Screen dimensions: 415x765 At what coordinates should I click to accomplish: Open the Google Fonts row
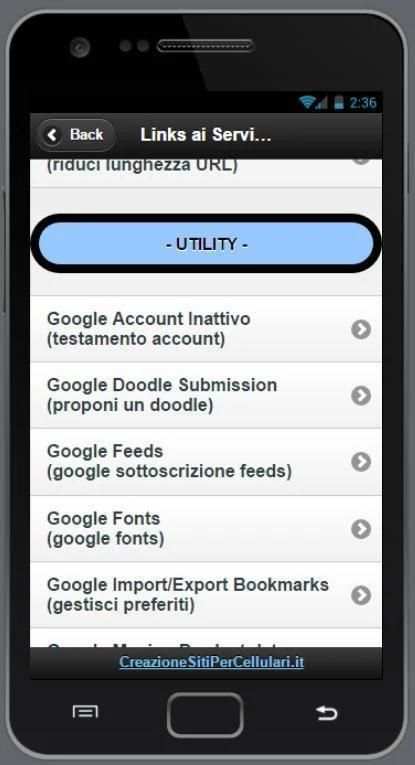click(x=206, y=528)
